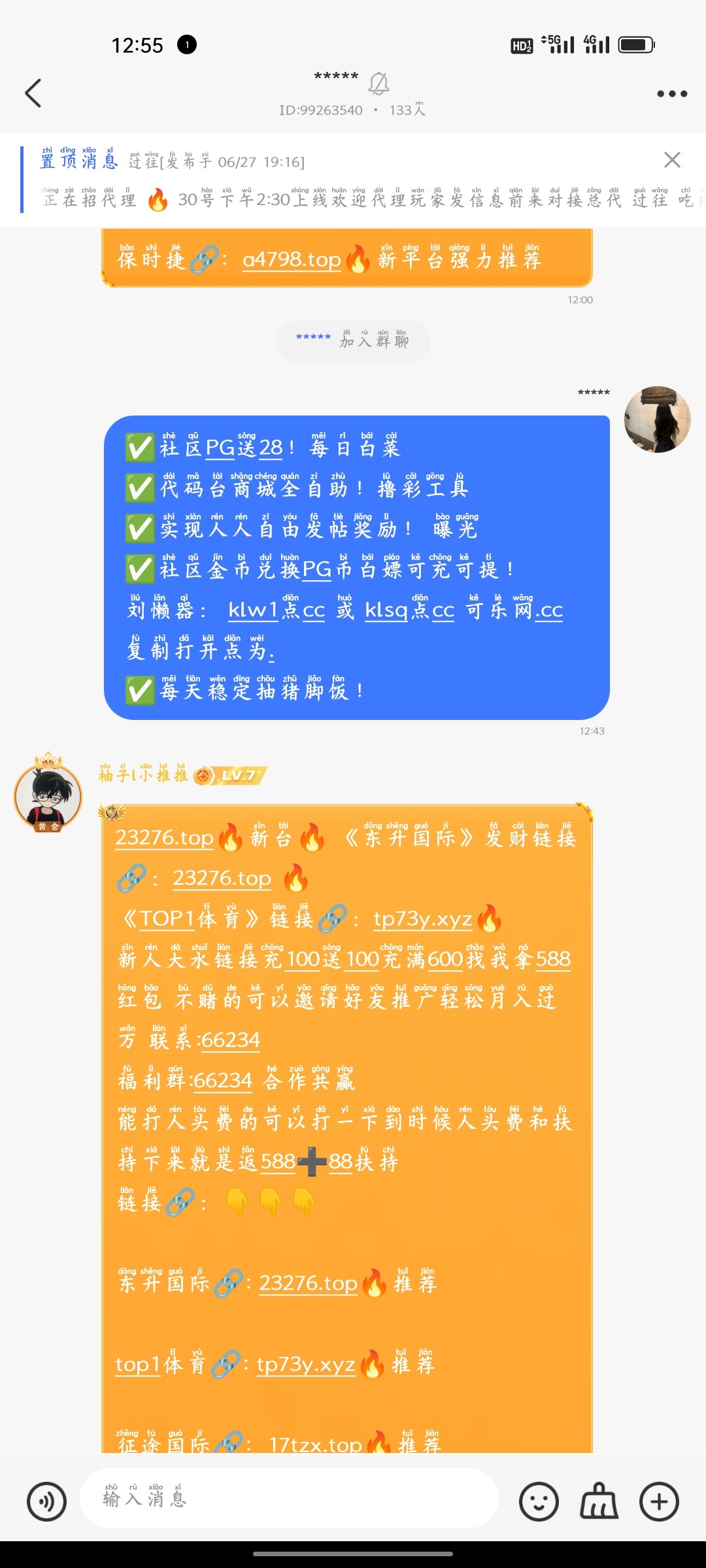Screen dimensions: 706x1568
Task: Open the tp73y.xyz sports link
Action: tap(422, 919)
